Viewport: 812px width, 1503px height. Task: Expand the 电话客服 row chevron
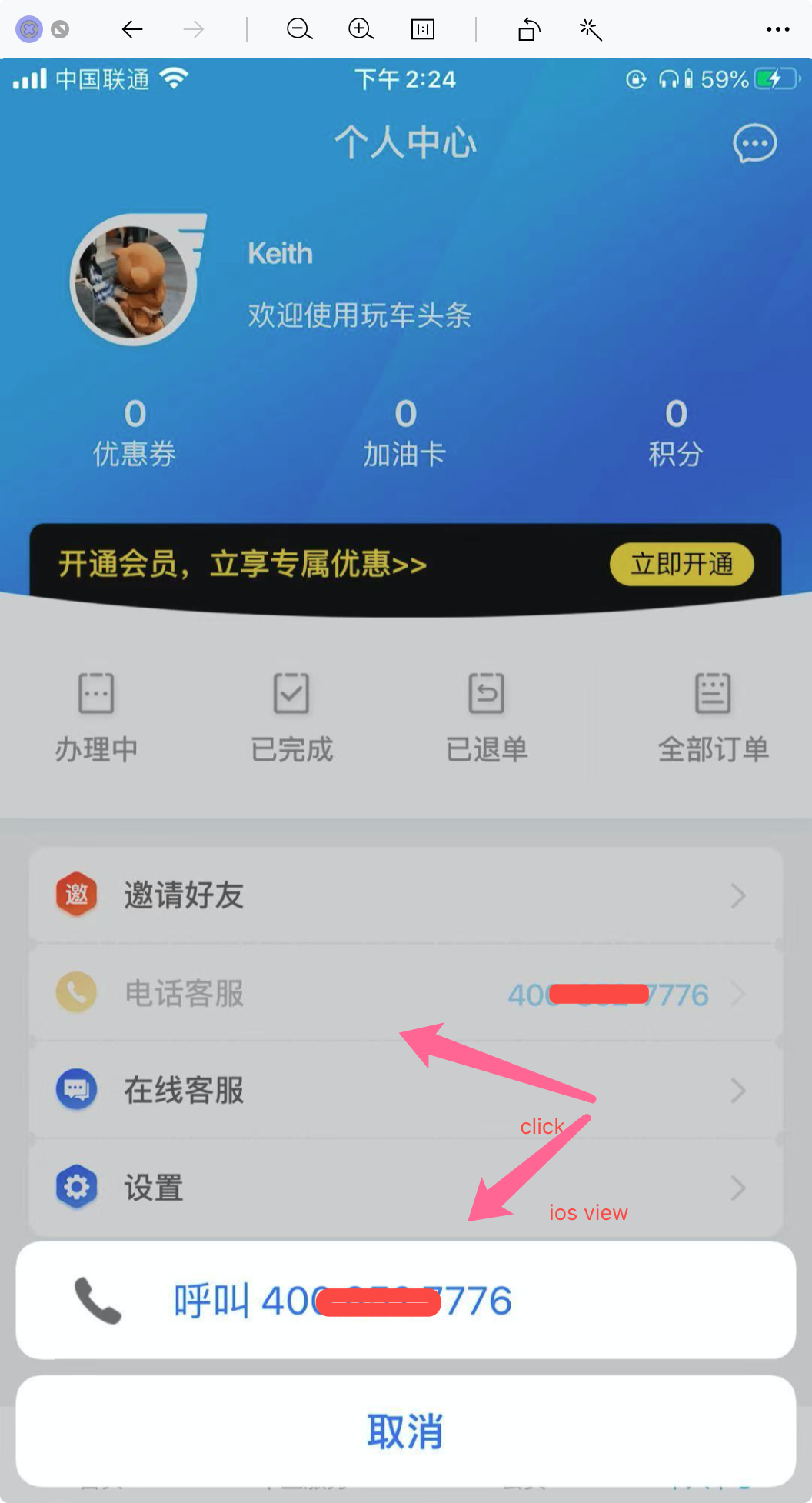pyautogui.click(x=737, y=993)
